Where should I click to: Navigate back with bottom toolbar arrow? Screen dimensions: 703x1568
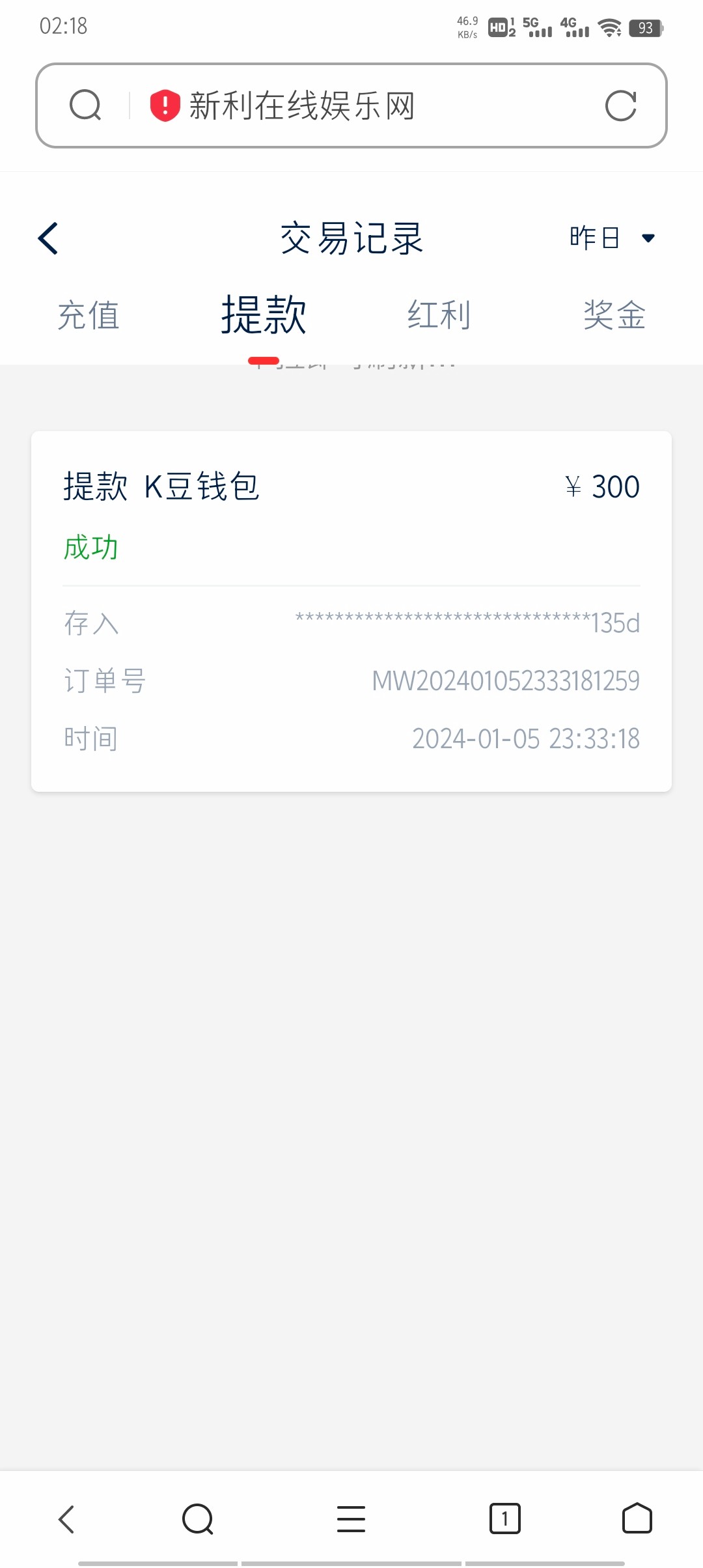point(66,1519)
